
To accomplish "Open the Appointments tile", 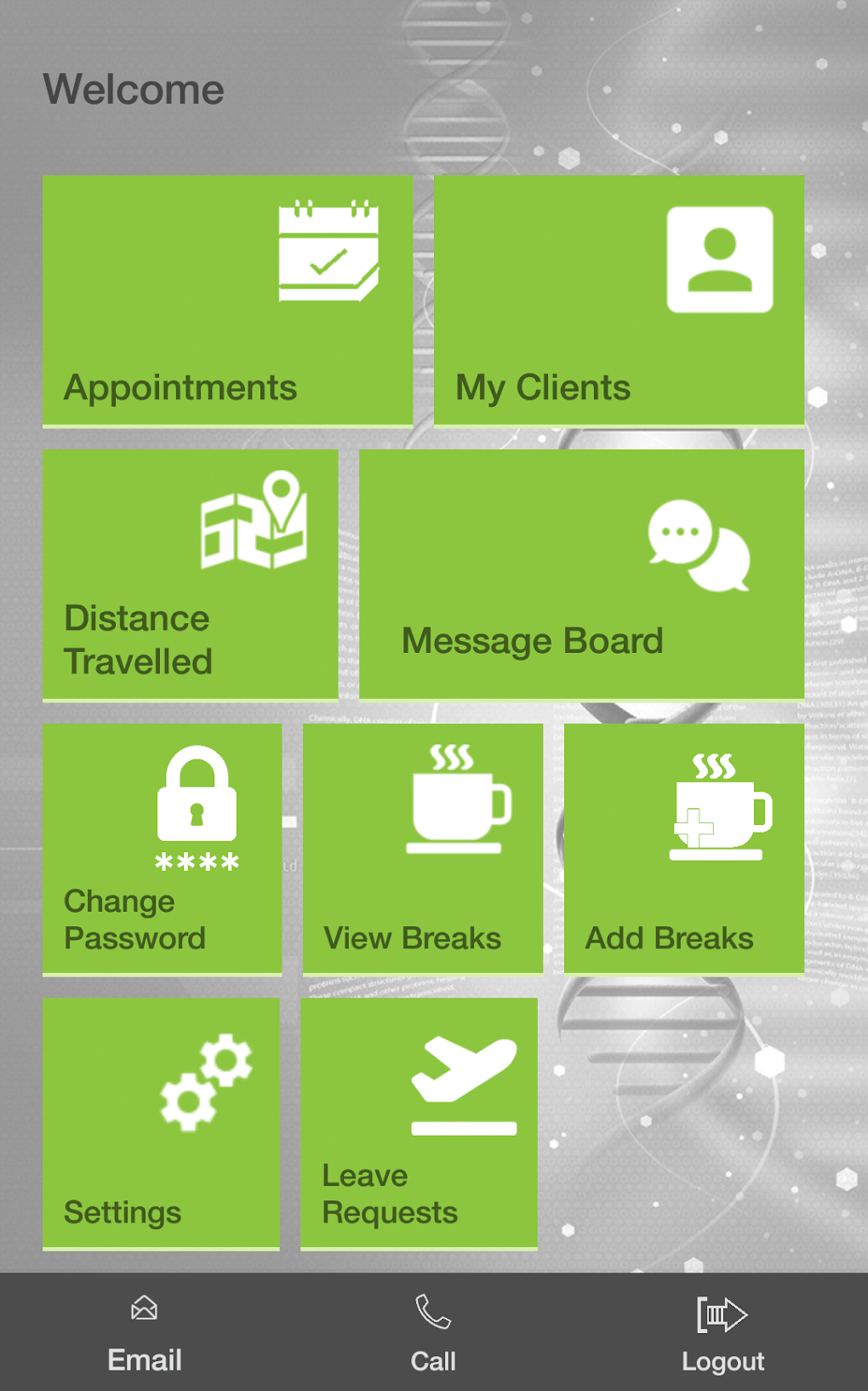I will pyautogui.click(x=227, y=301).
